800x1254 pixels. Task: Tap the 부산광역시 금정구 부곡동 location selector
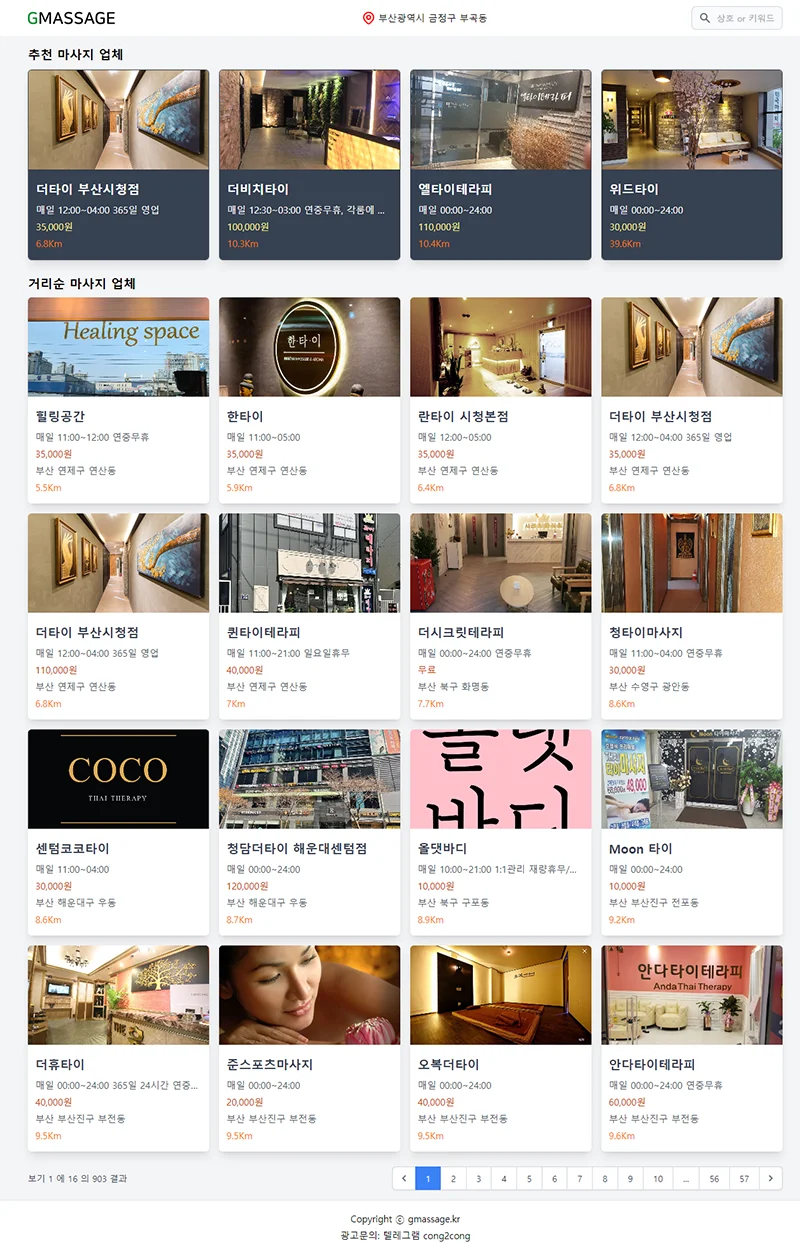[x=425, y=18]
